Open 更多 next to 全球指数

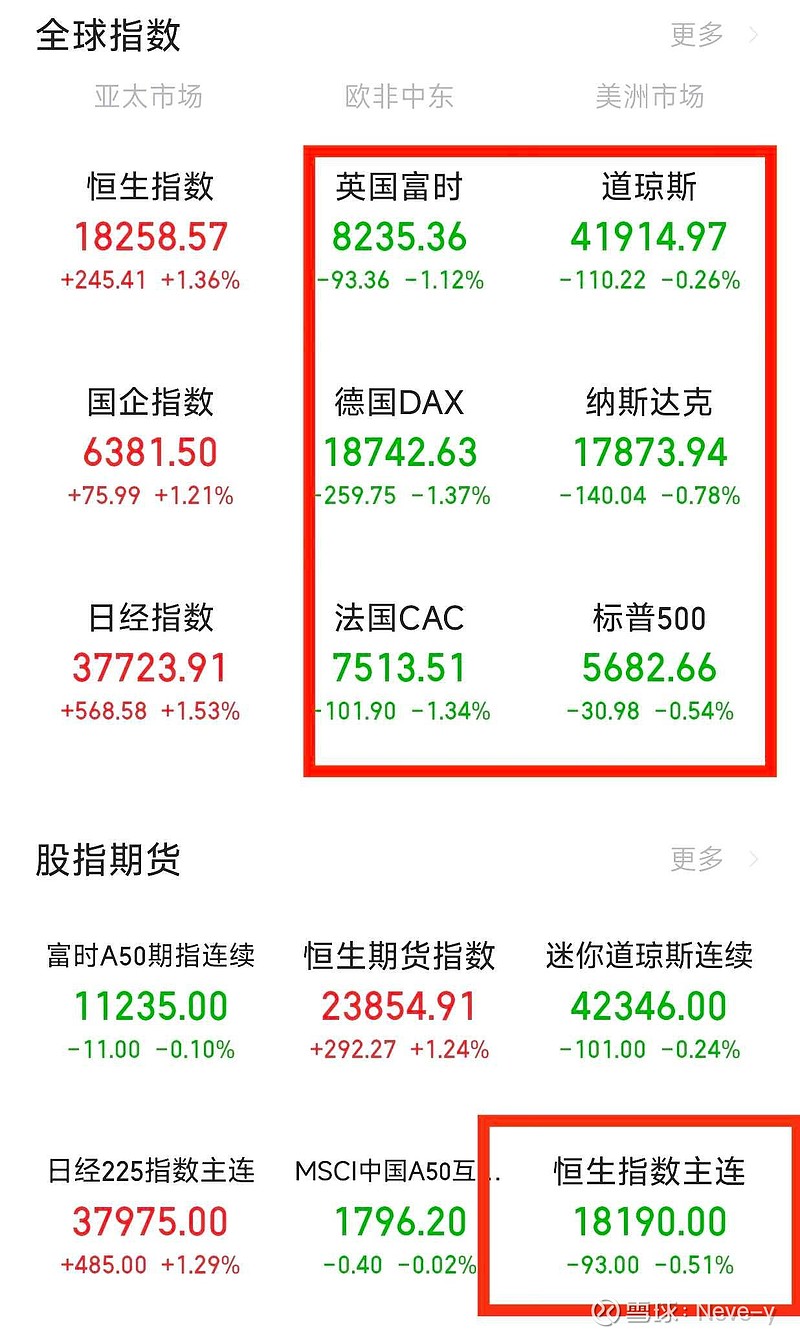coord(714,35)
